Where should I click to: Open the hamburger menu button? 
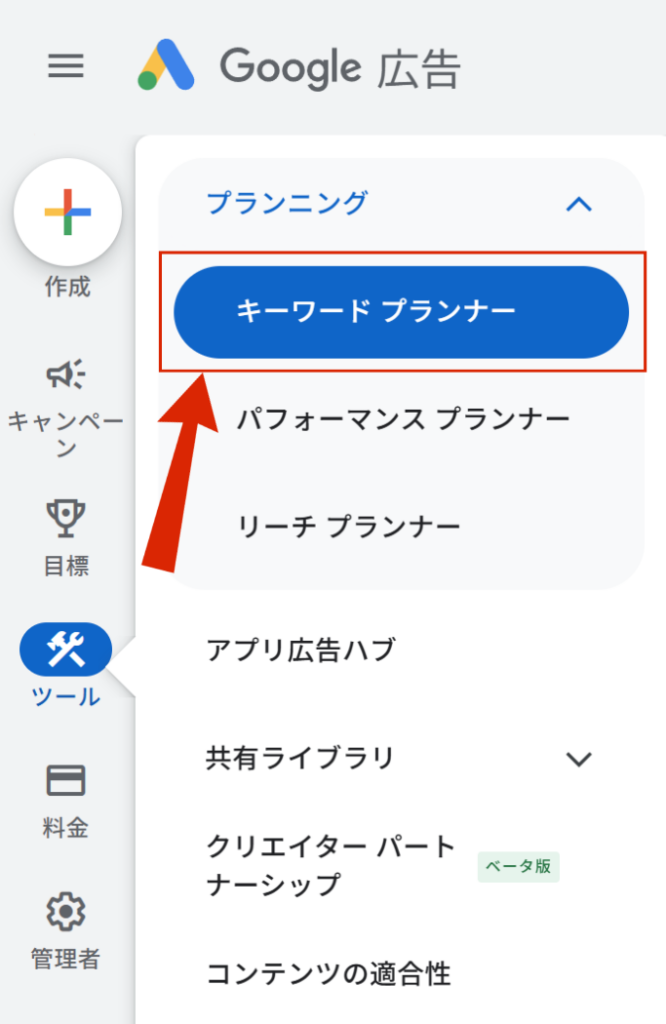click(66, 67)
